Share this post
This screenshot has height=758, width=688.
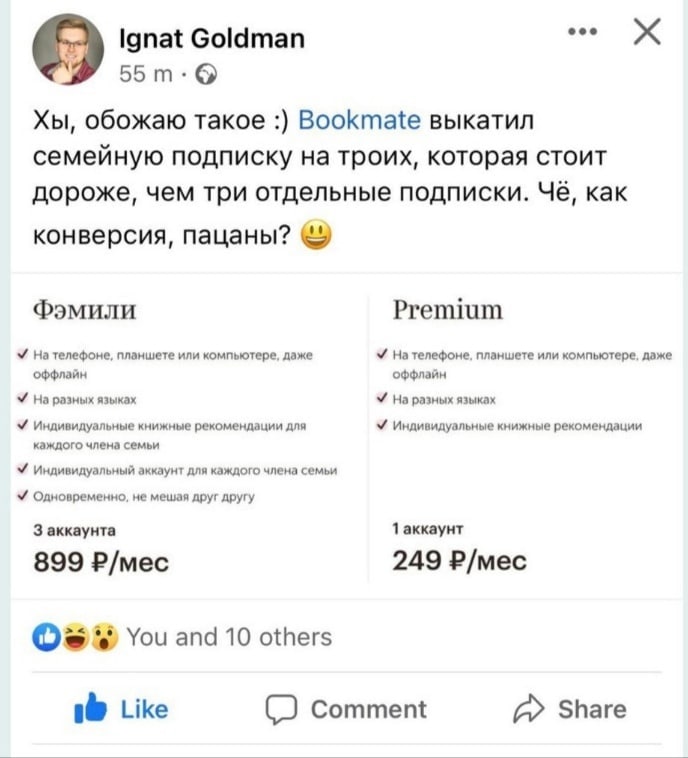(569, 709)
